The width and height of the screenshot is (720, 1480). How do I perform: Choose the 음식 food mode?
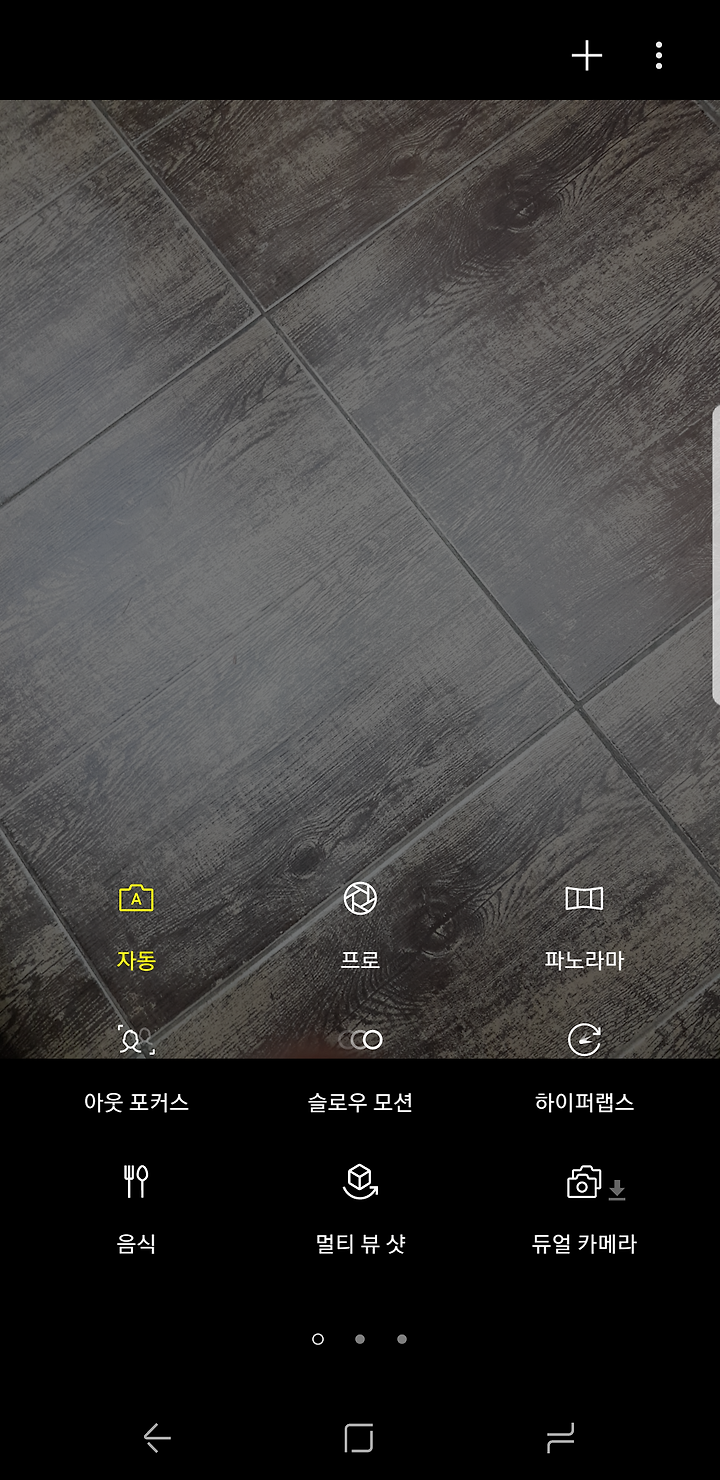[136, 1210]
